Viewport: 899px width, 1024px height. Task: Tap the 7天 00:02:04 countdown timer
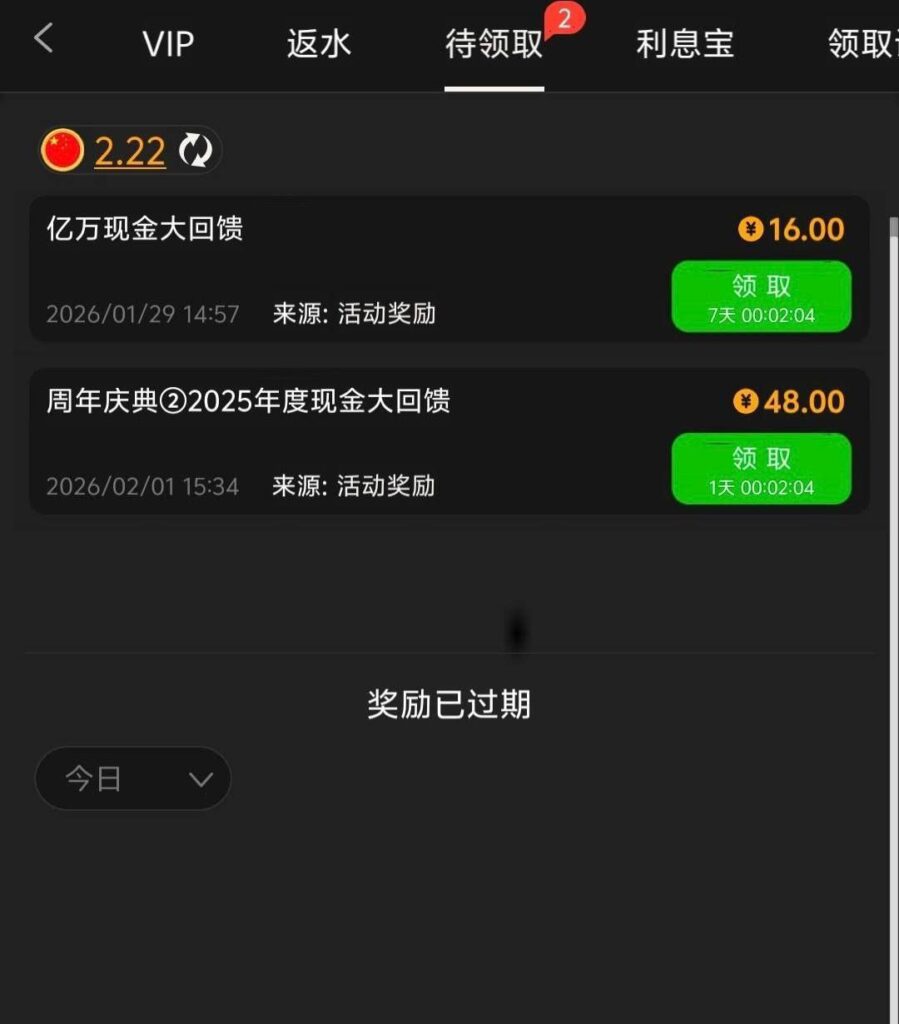pyautogui.click(x=761, y=316)
